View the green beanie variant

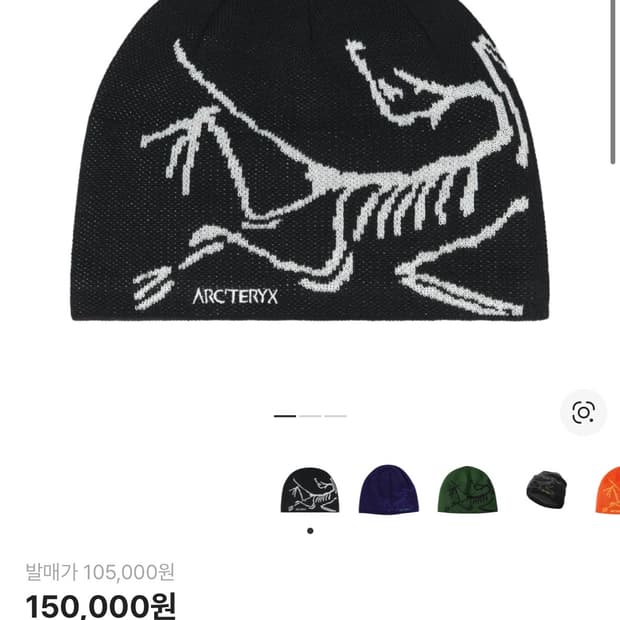[466, 490]
